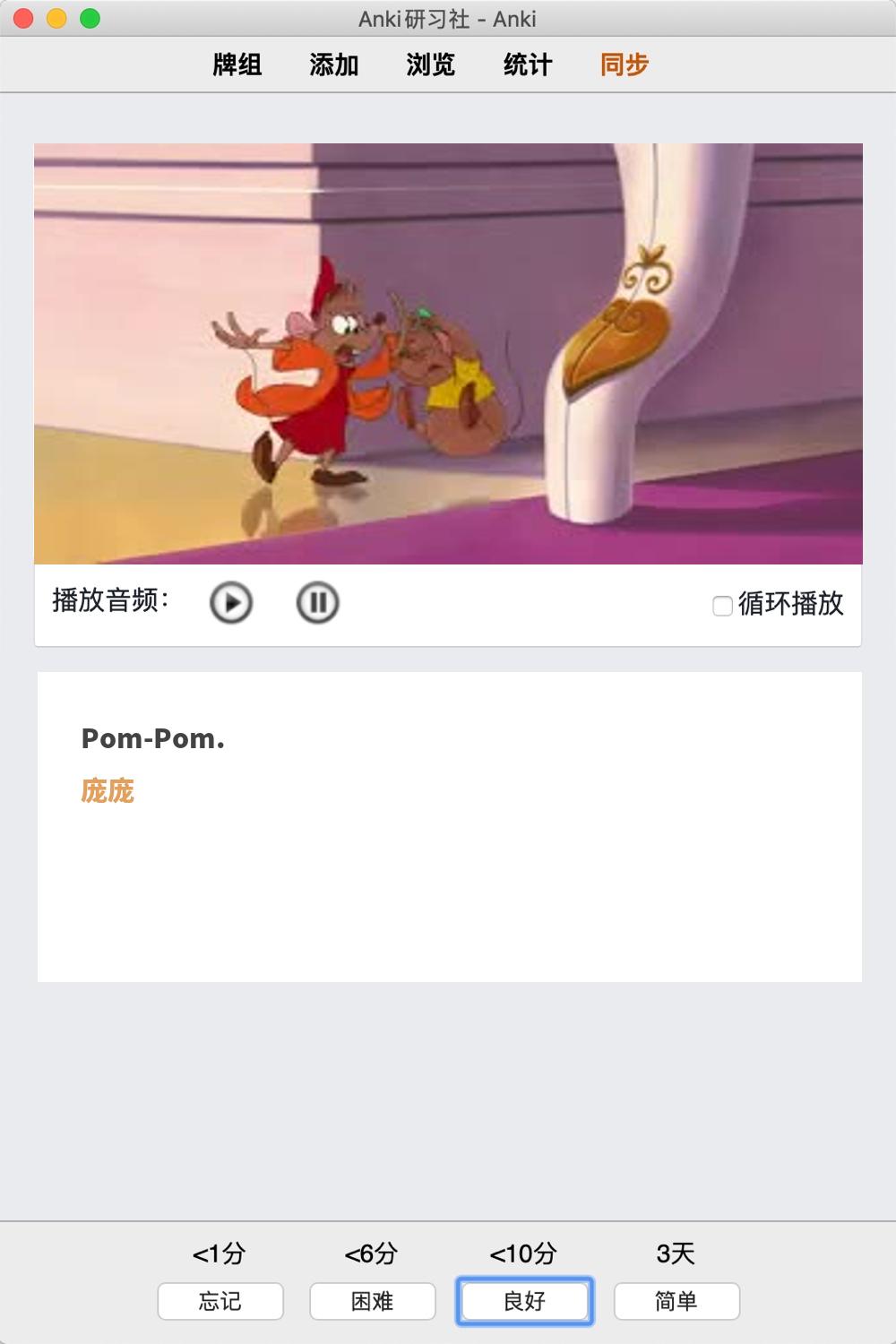Minimize the Anki window
The width and height of the screenshot is (896, 1344).
click(56, 18)
